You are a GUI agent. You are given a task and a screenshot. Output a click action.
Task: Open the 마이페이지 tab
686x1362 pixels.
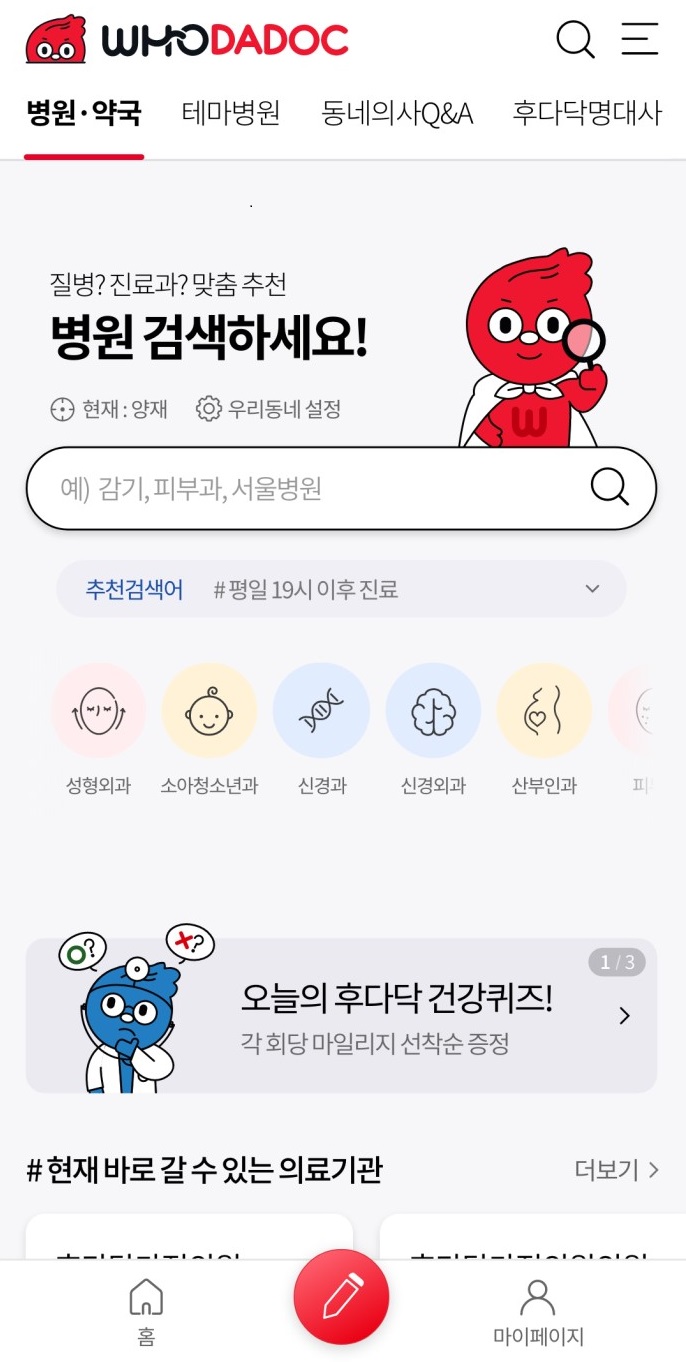[x=538, y=1312]
